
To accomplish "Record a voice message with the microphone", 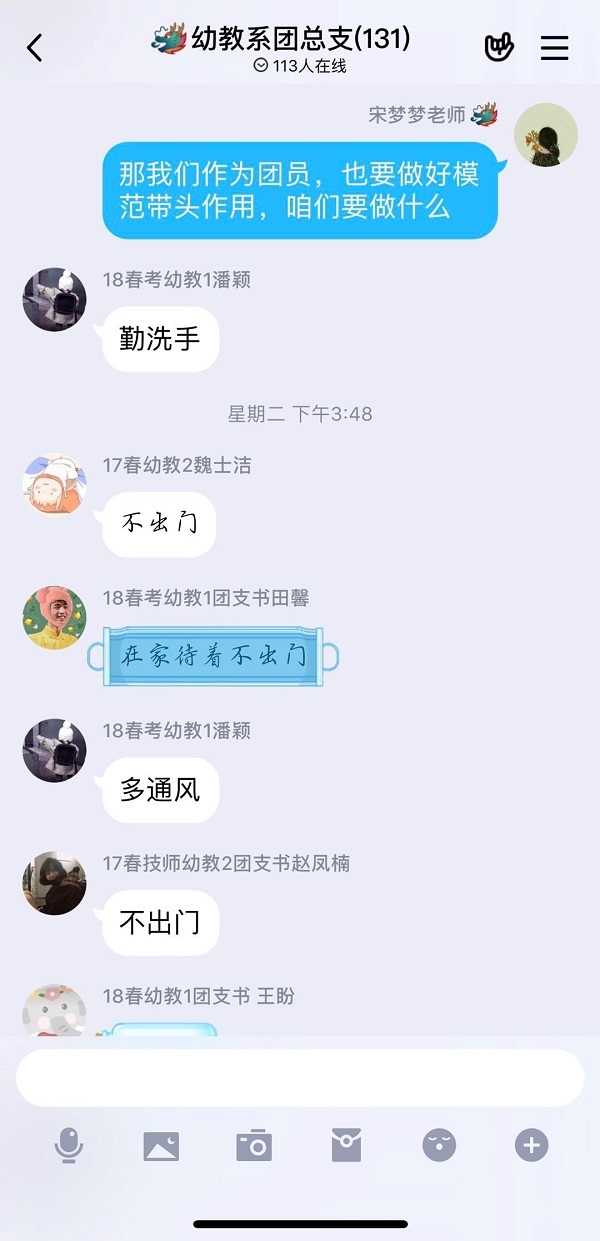I will (68, 1145).
